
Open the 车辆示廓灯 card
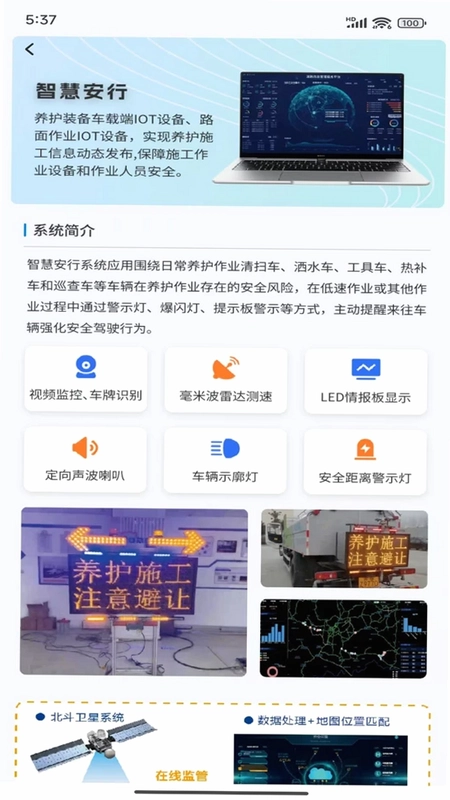(x=225, y=461)
